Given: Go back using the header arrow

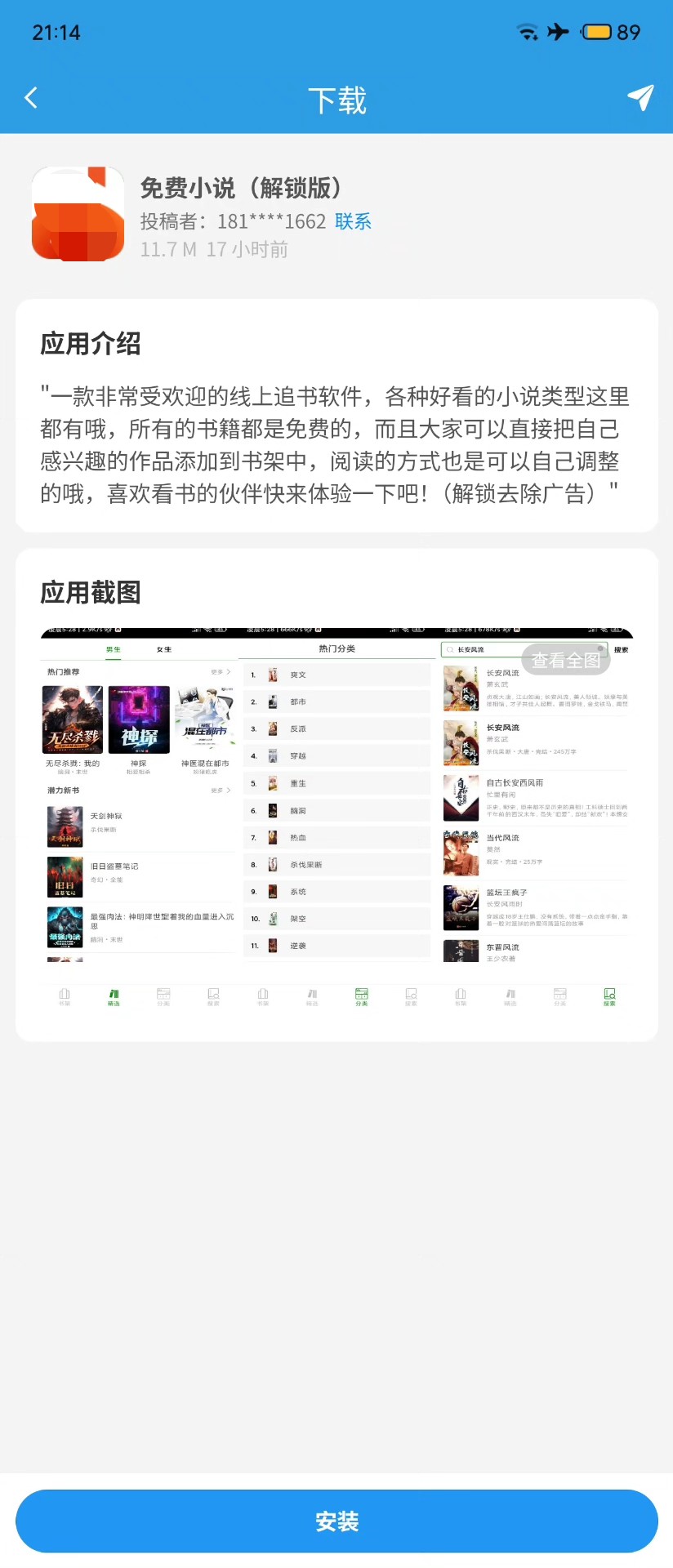Looking at the screenshot, I should click(x=31, y=99).
